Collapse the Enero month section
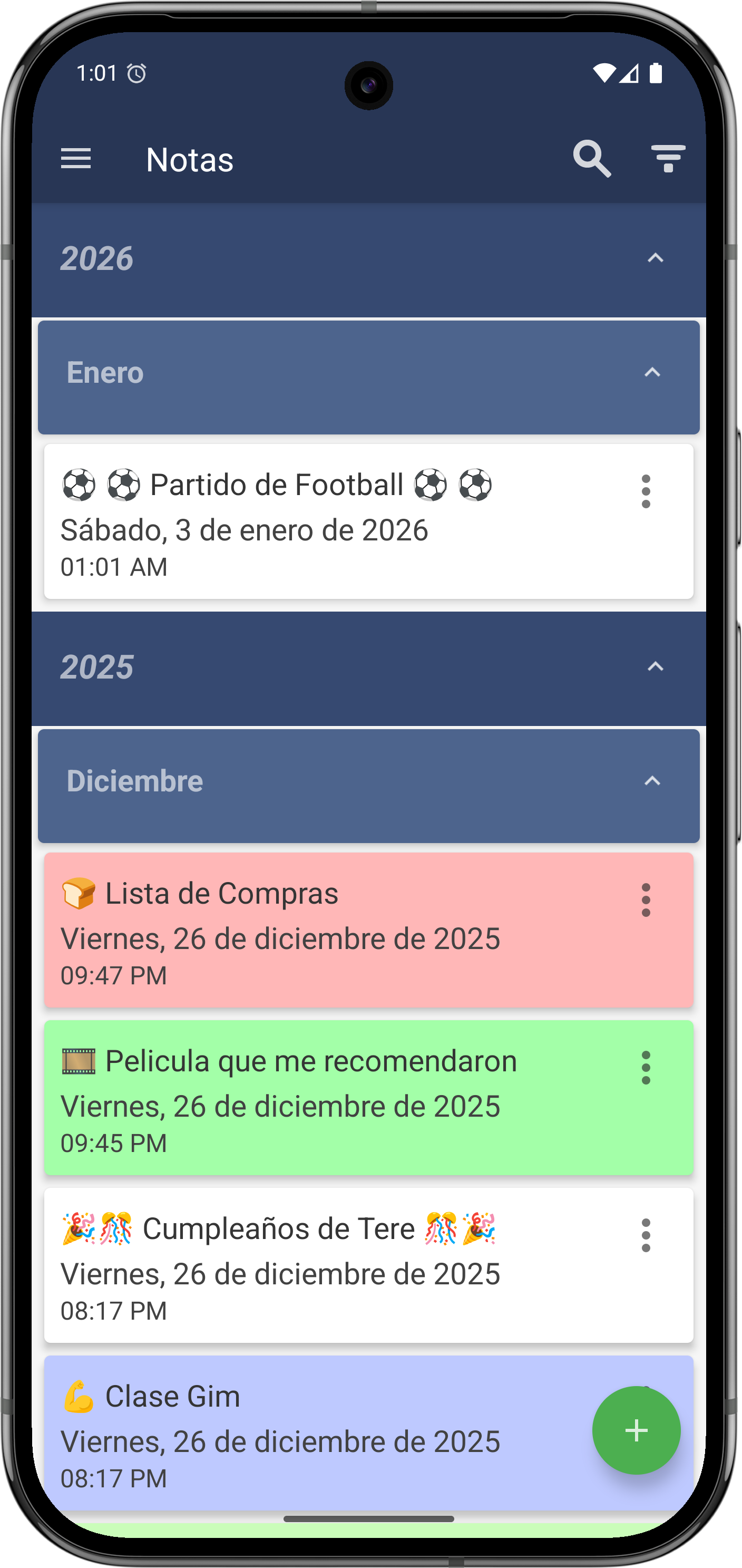The image size is (742, 1568). pyautogui.click(x=652, y=373)
